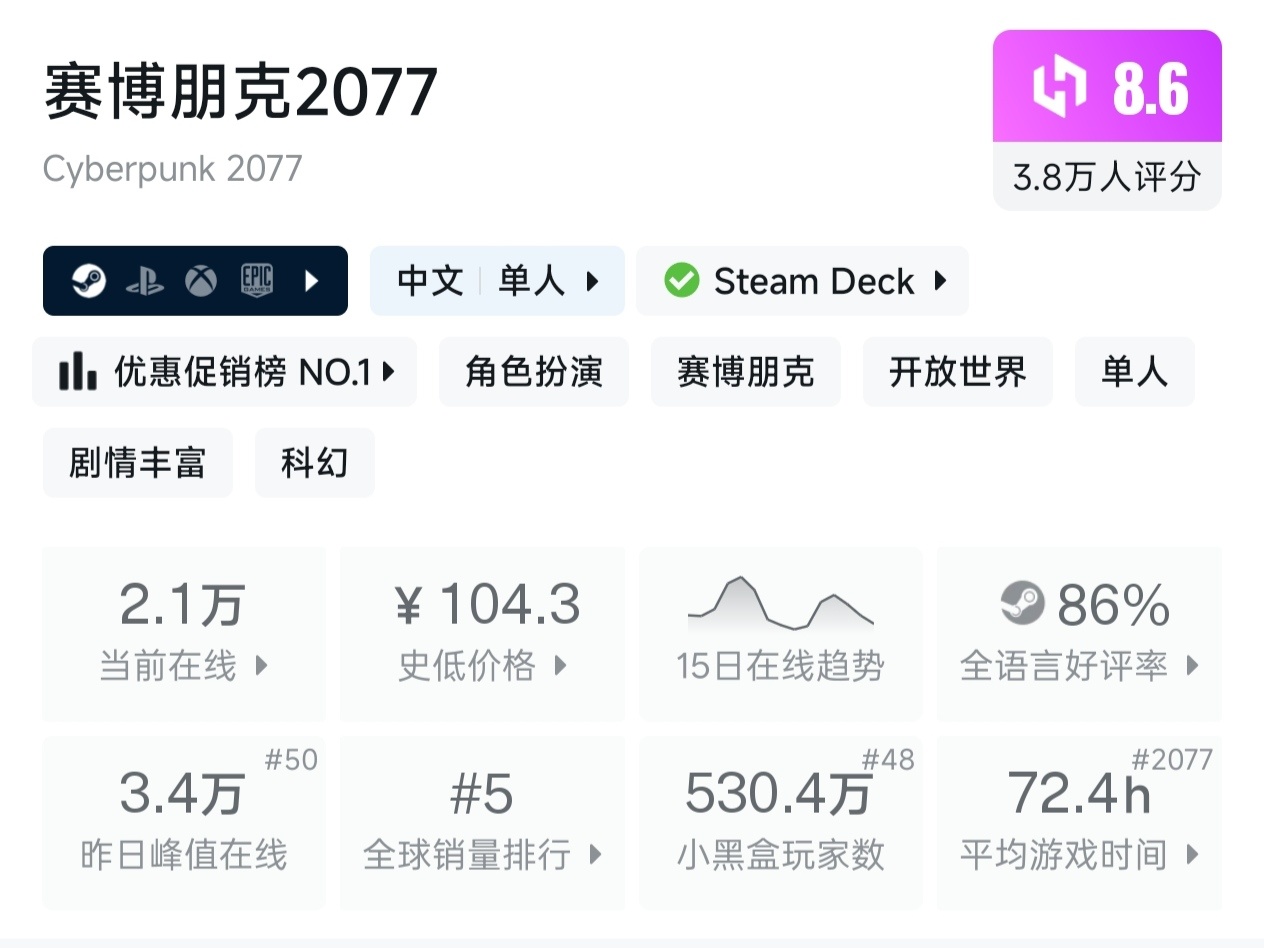
Task: Select the 科幻 tag
Action: click(314, 463)
